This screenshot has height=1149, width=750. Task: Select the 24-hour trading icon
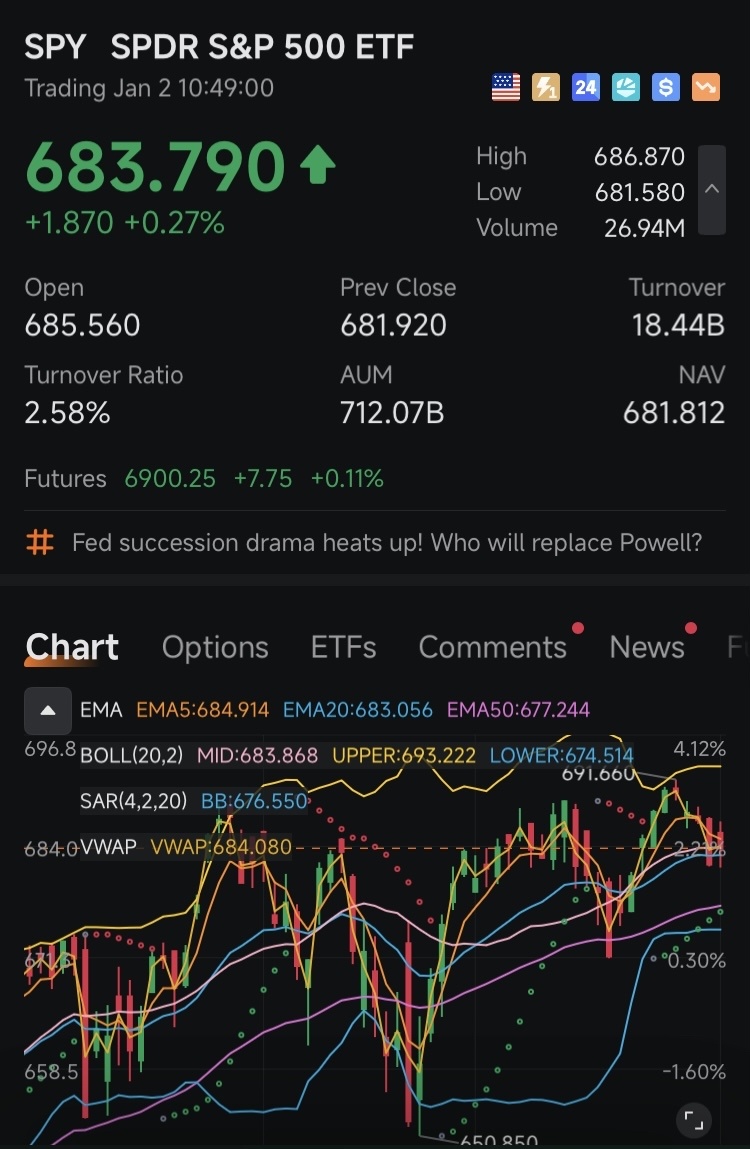[x=585, y=88]
